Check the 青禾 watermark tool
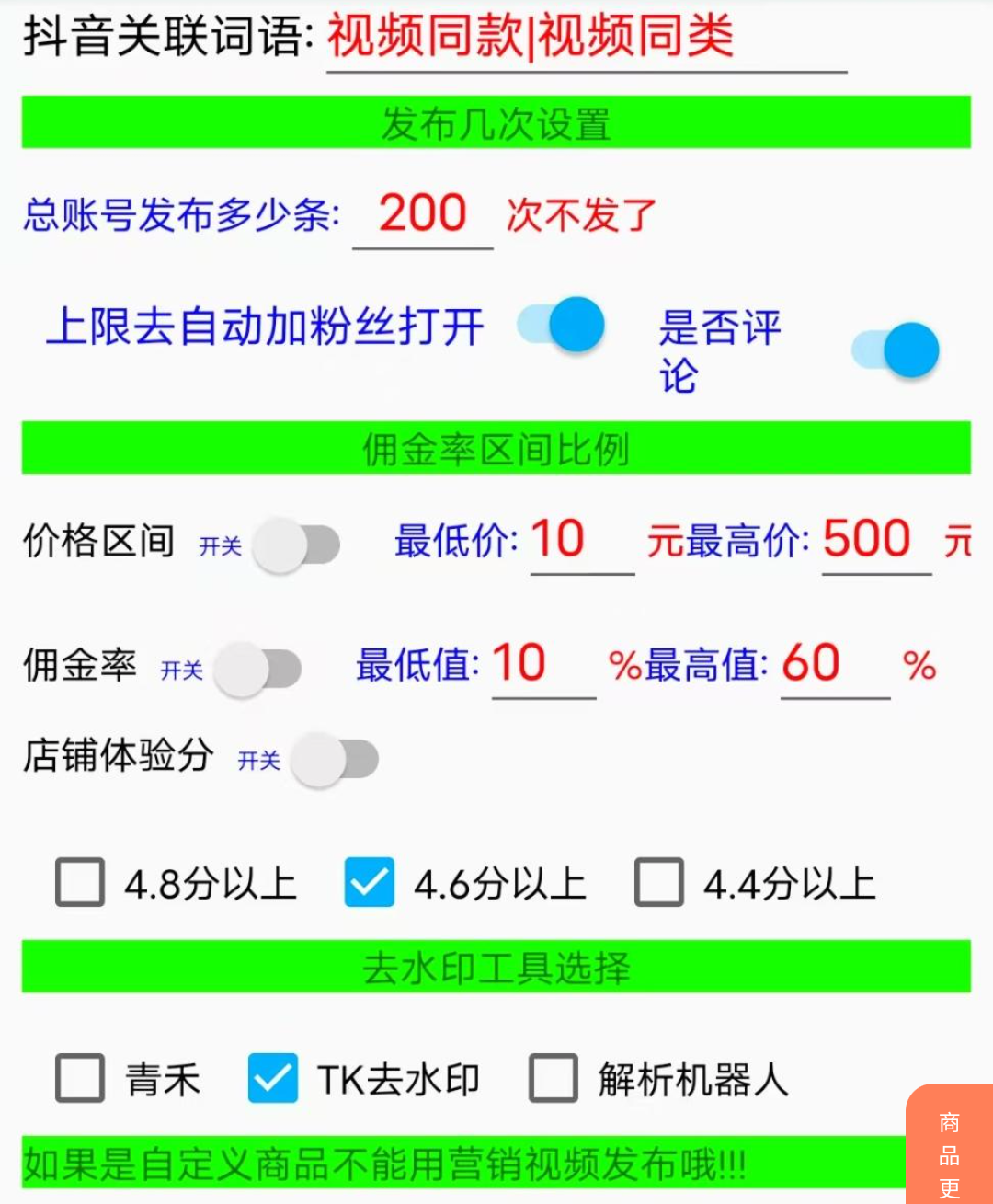This screenshot has height=1204, width=993. 80,1078
